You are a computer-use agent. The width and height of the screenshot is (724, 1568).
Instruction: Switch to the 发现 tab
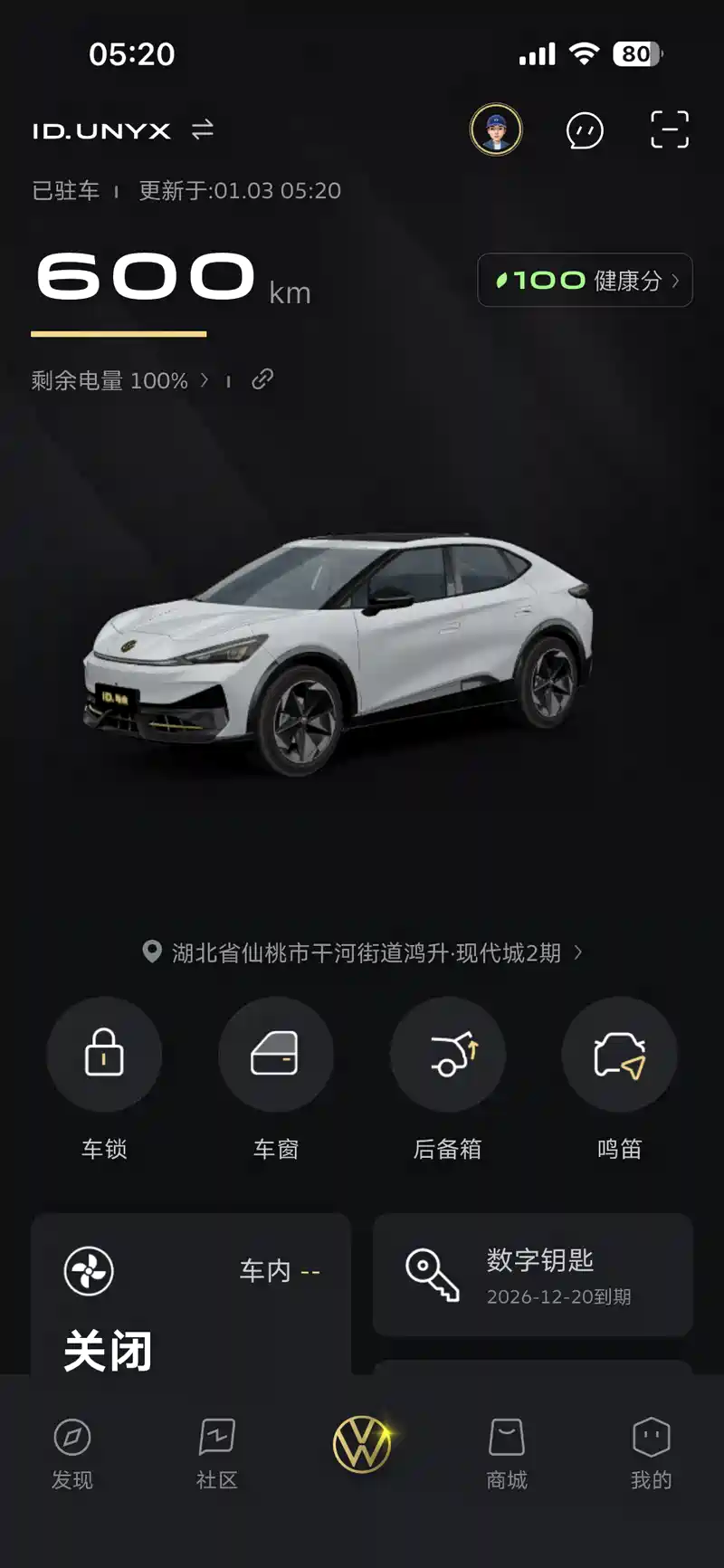[72, 1454]
